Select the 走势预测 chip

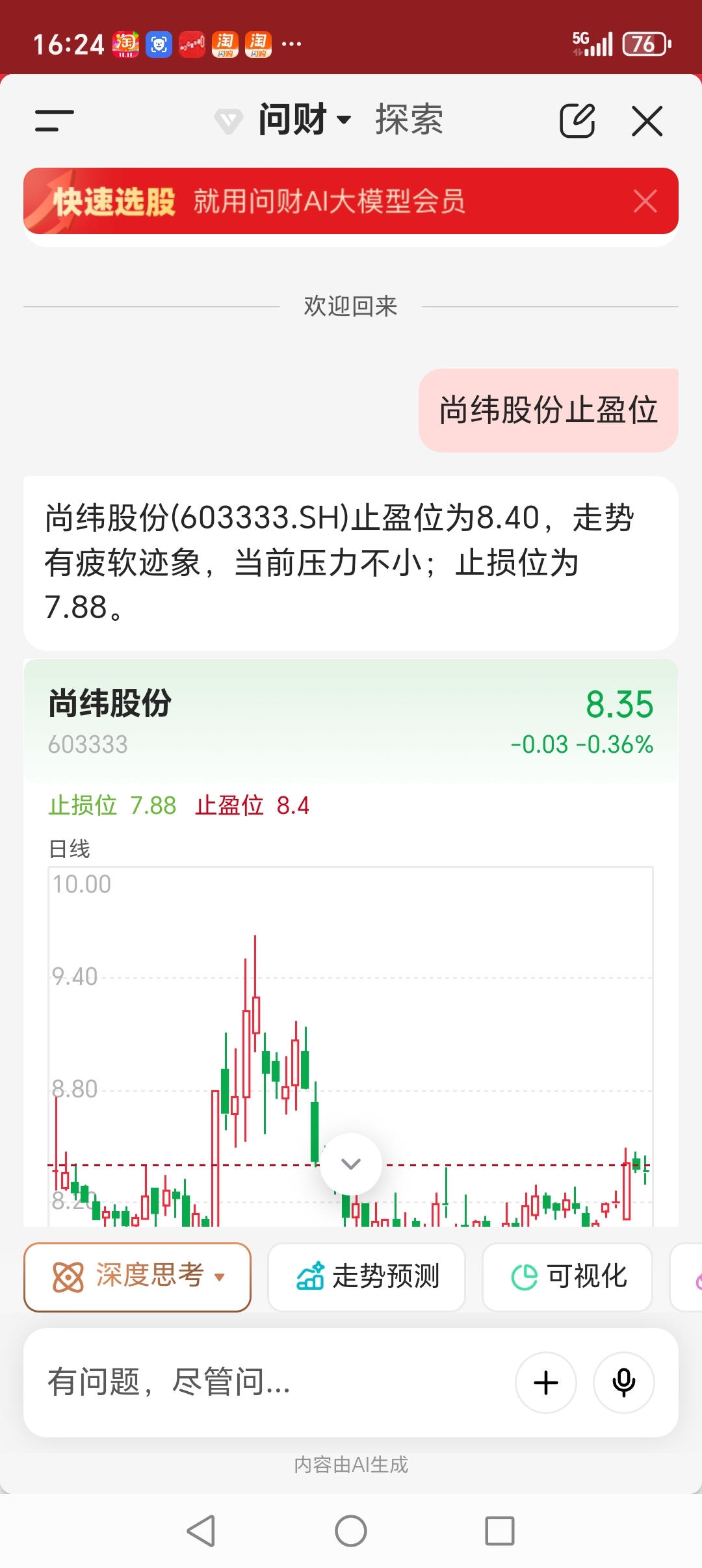coord(367,1277)
